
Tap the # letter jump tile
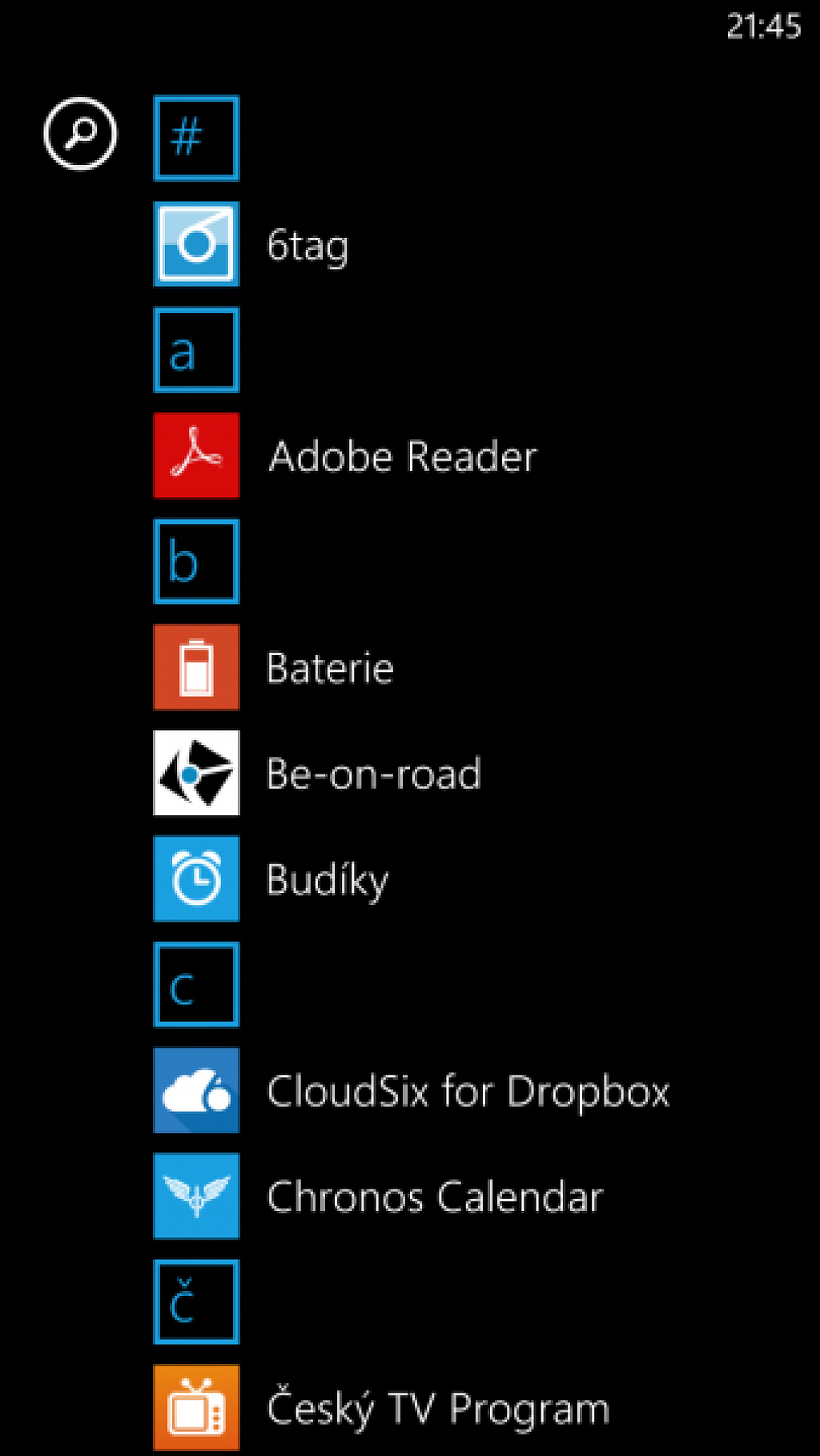pos(196,138)
